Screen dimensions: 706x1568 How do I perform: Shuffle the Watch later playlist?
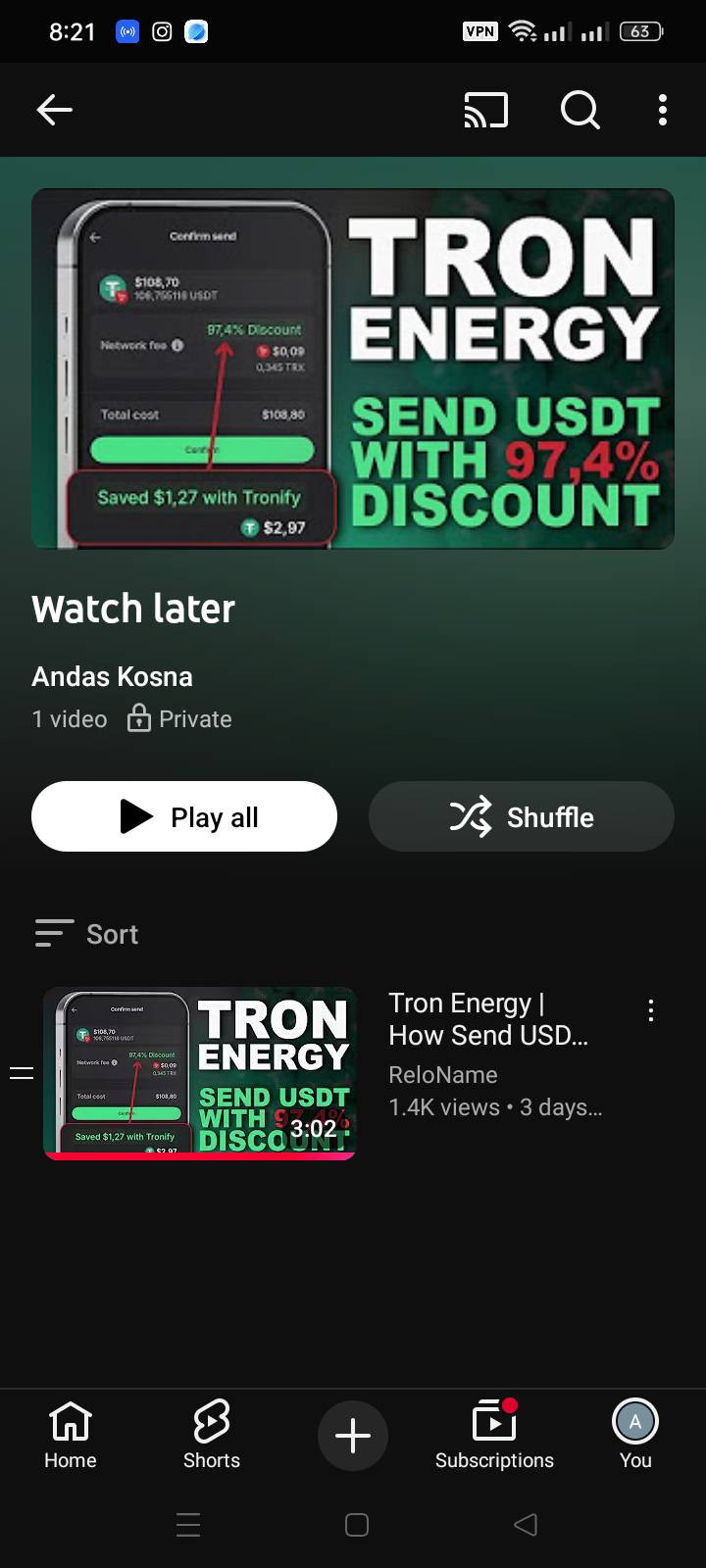522,816
